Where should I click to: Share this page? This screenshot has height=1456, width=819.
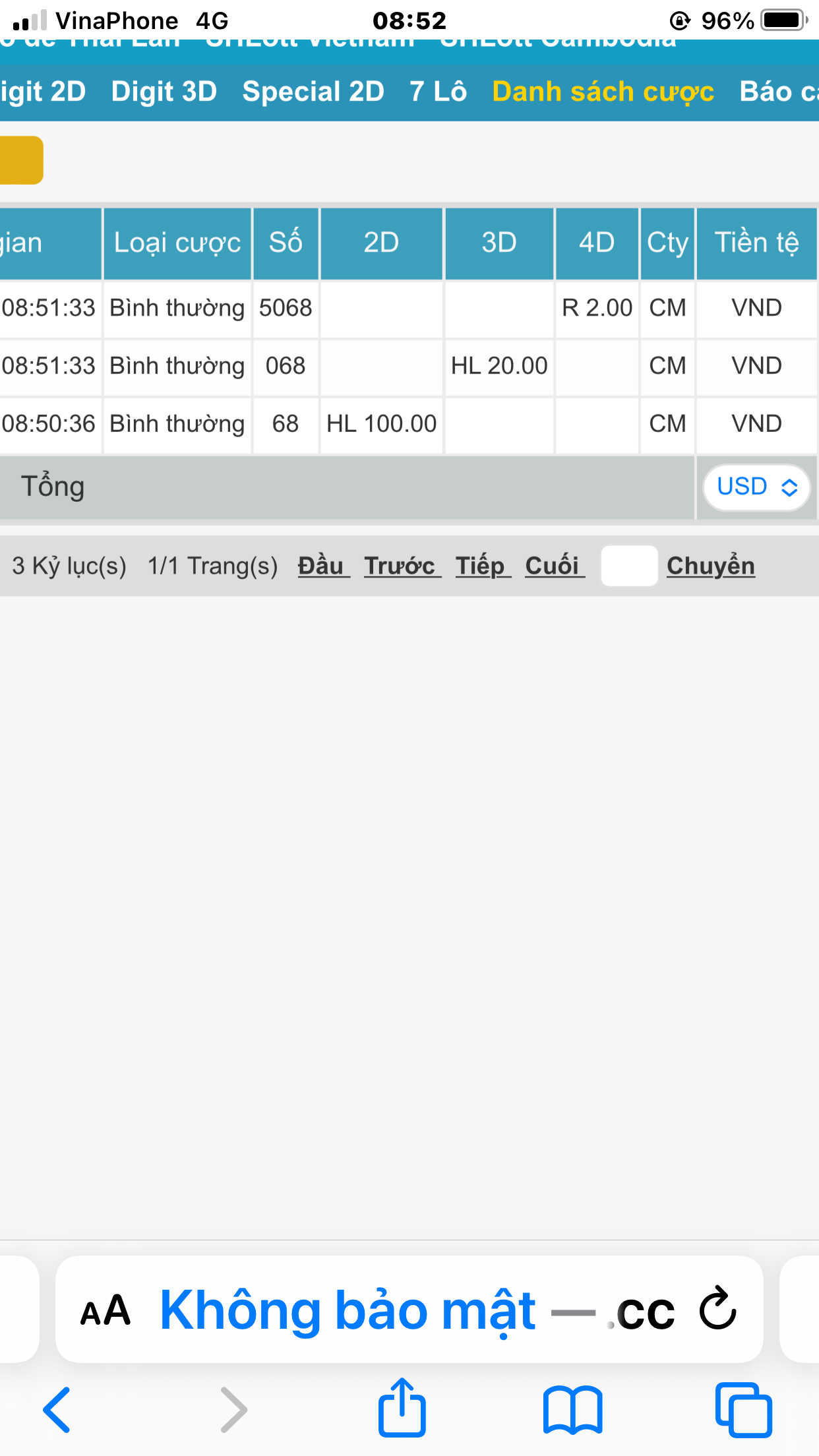pyautogui.click(x=402, y=1407)
